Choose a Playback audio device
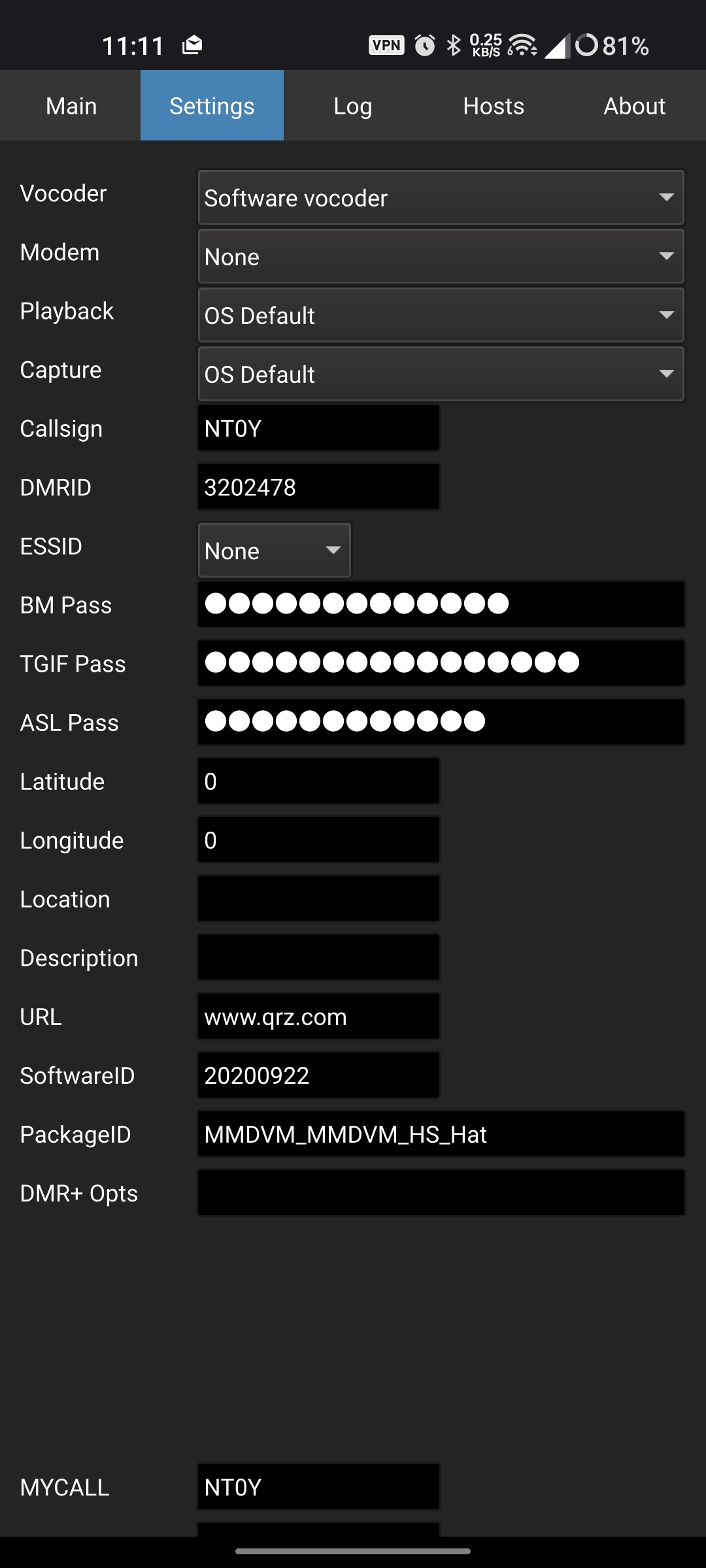 coord(441,315)
